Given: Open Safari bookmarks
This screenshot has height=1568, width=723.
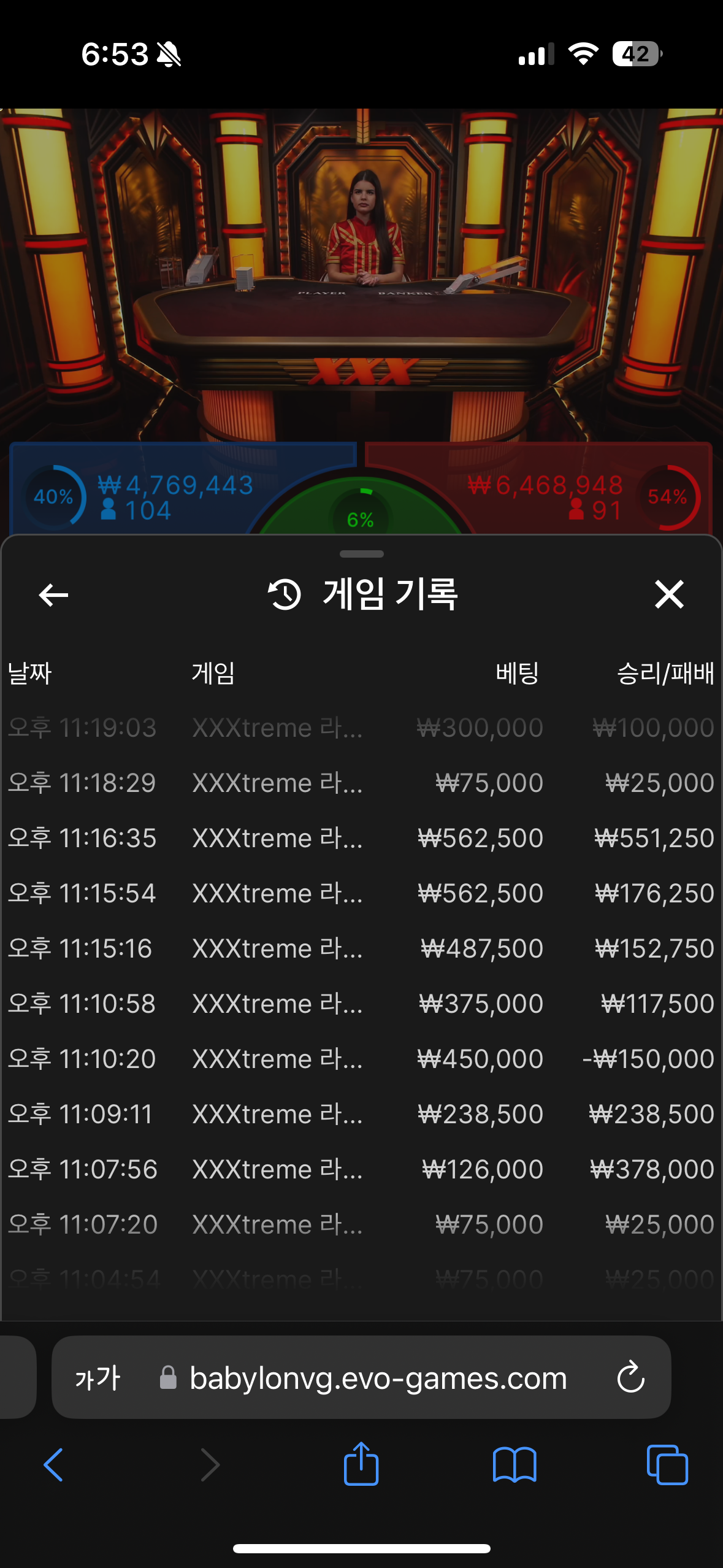Looking at the screenshot, I should click(x=515, y=1465).
